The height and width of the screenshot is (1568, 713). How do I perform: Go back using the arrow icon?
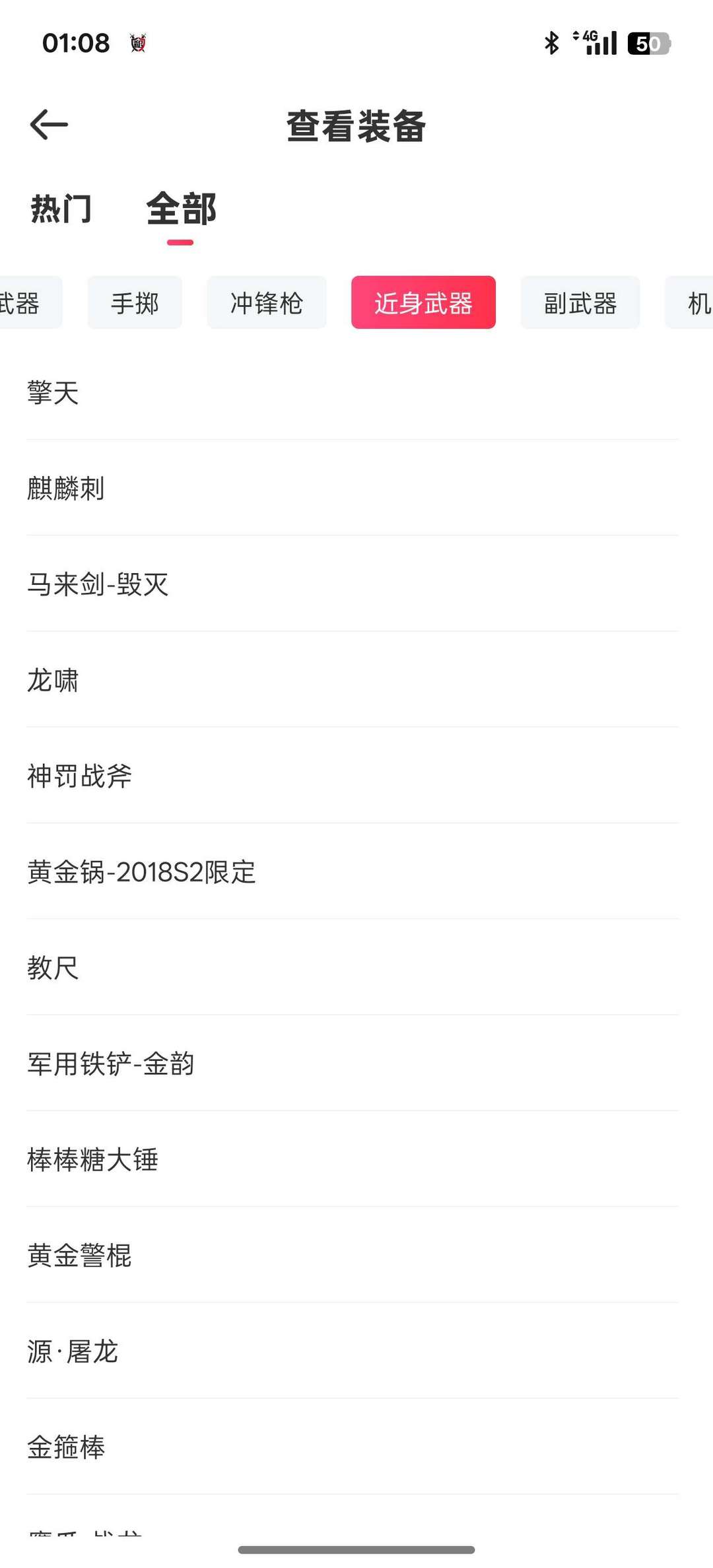49,125
